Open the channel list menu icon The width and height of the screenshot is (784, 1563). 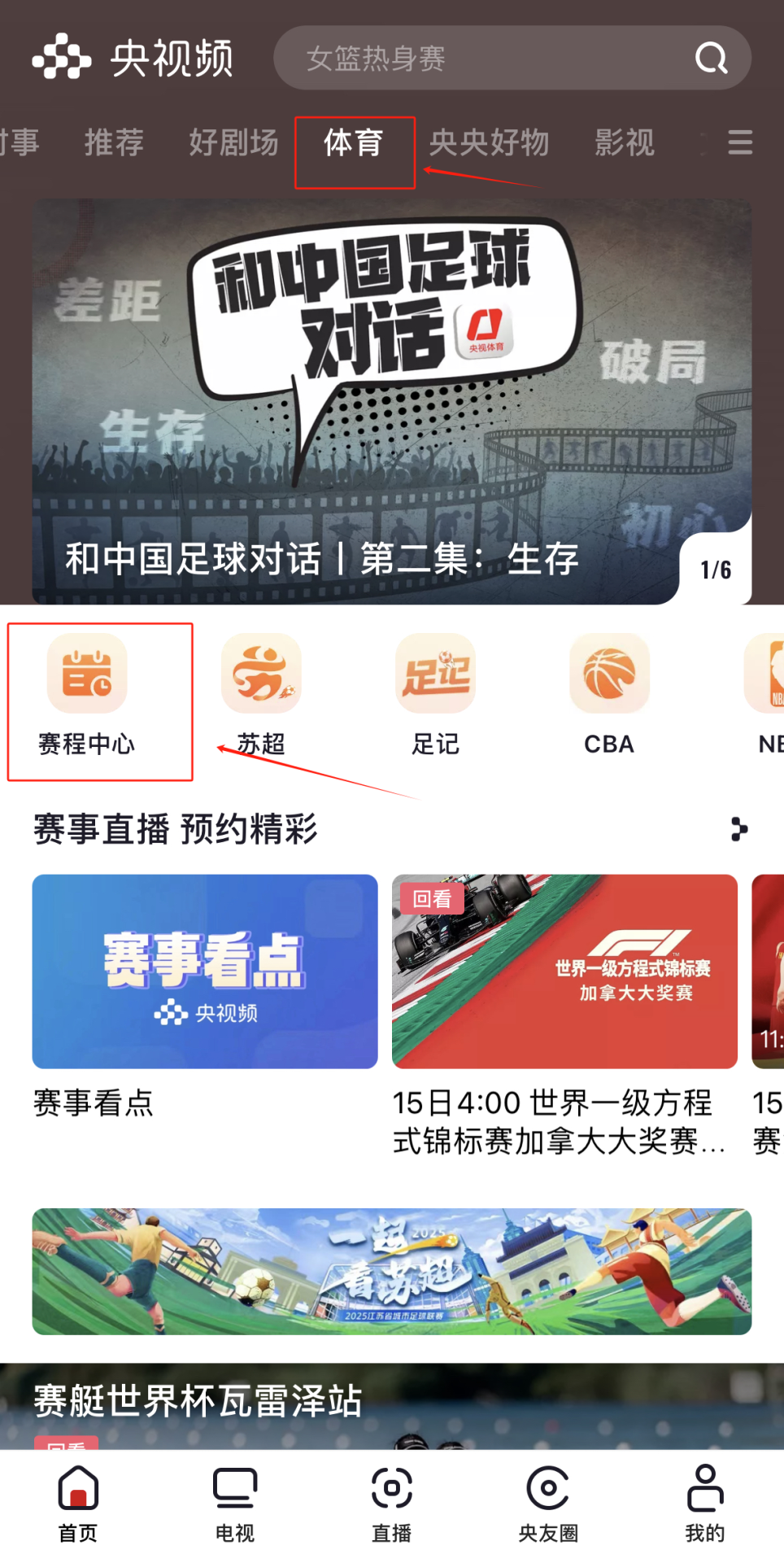pyautogui.click(x=739, y=142)
